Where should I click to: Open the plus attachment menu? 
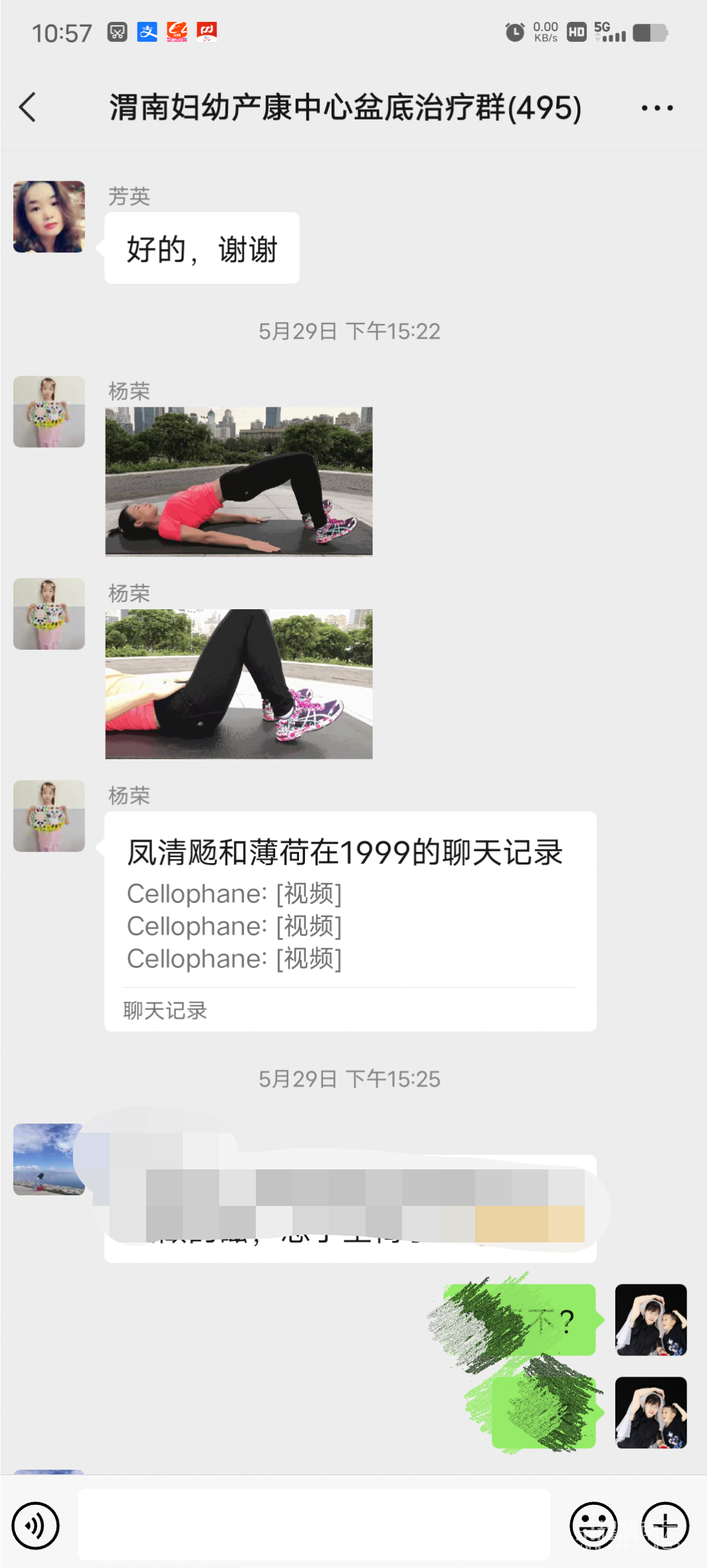664,1525
